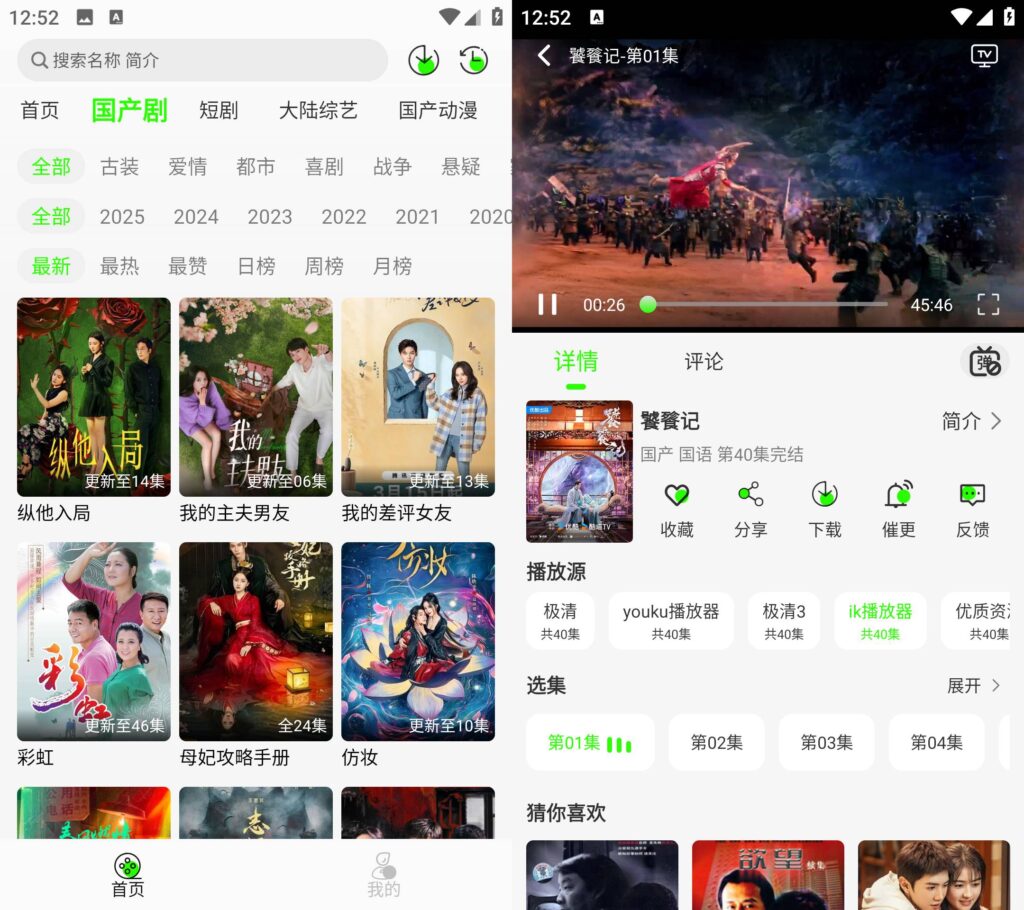
Task: Open the downloads icon beside search
Action: (424, 60)
